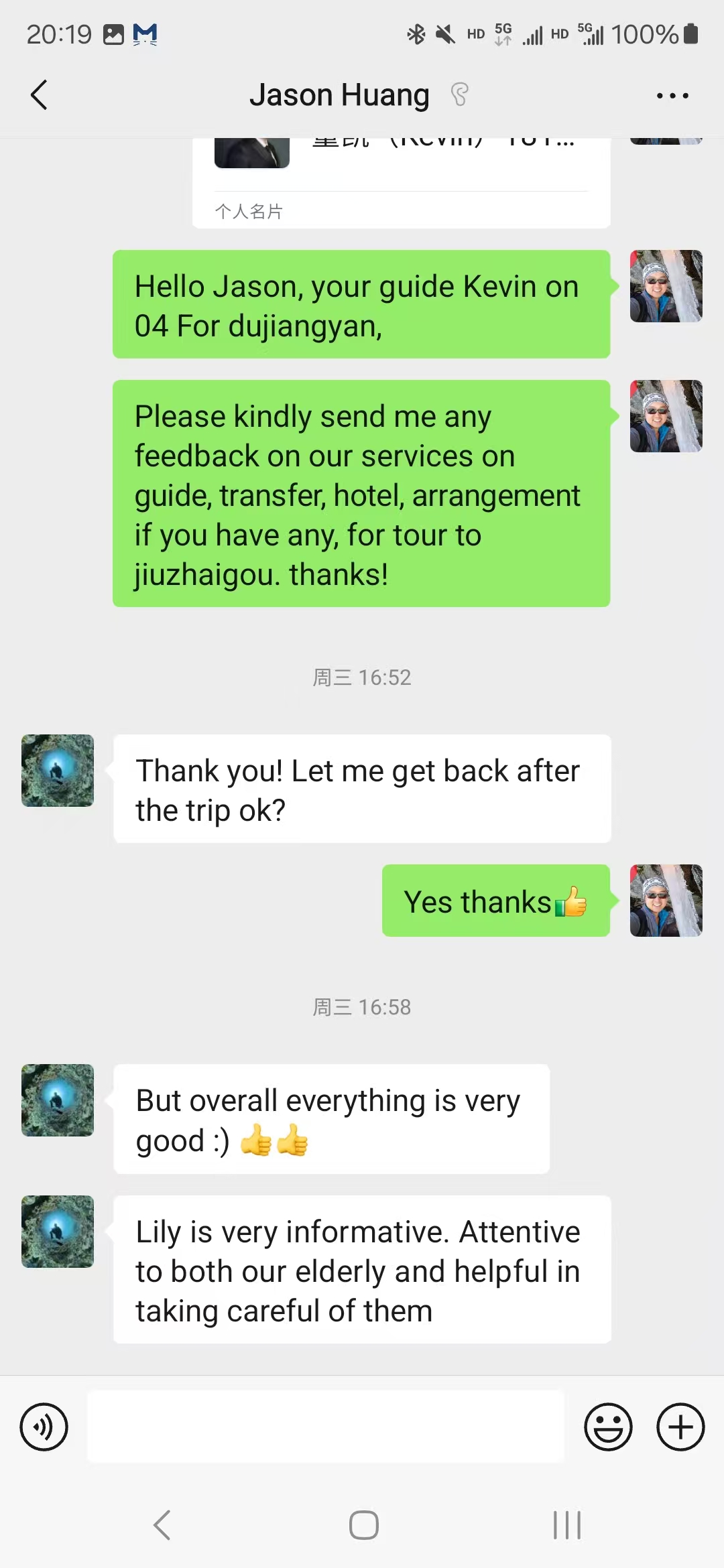The height and width of the screenshot is (1568, 724).
Task: Open the message about Lily being informative
Action: tap(362, 1271)
